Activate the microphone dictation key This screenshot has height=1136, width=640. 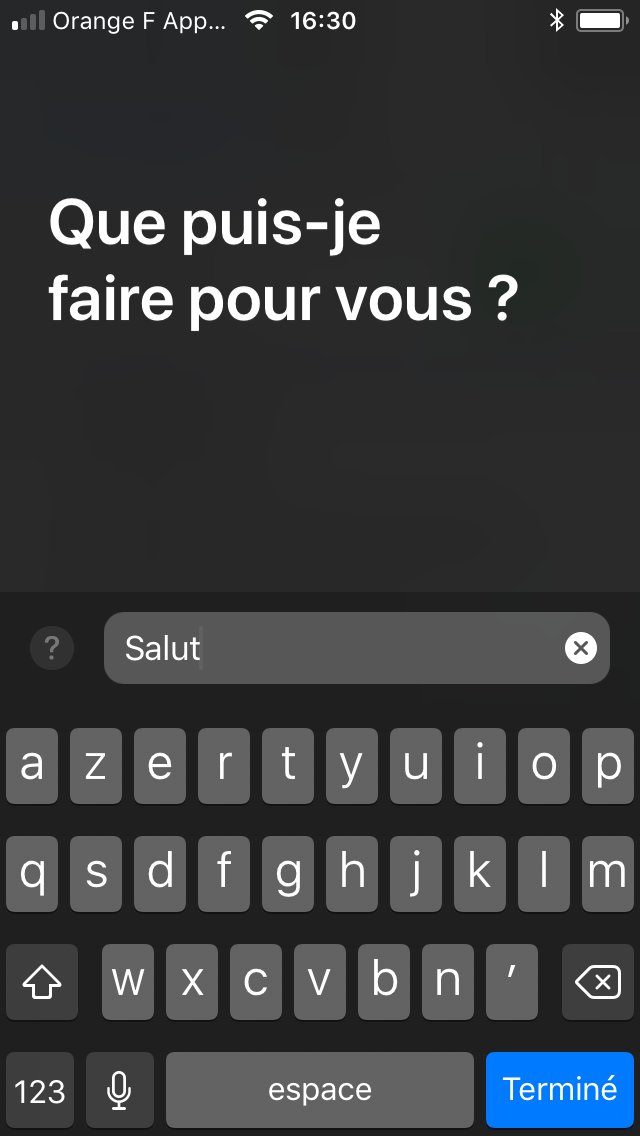click(x=120, y=1089)
